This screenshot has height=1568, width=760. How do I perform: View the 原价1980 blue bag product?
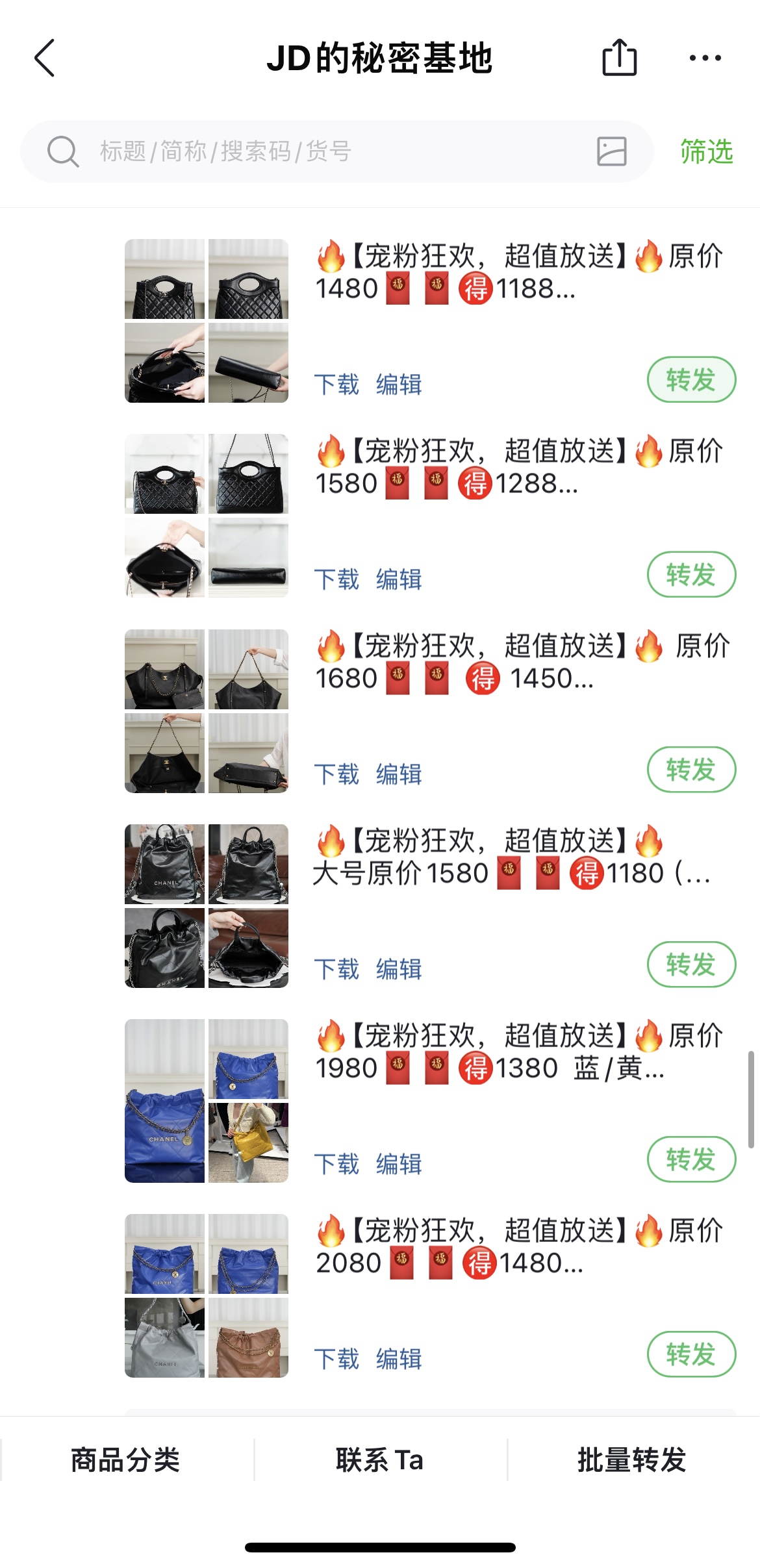point(207,1100)
